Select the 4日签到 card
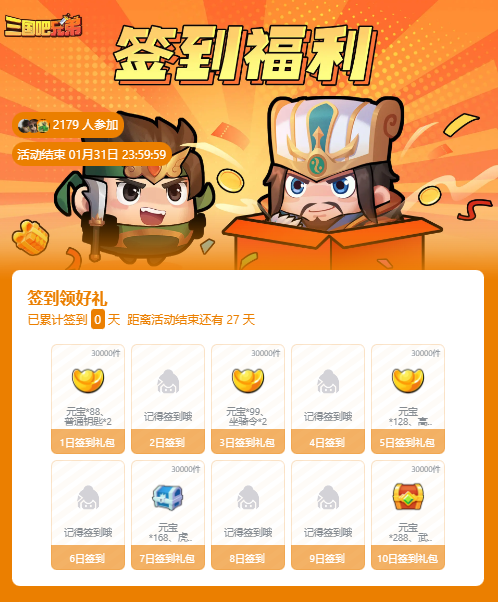 click(x=328, y=399)
